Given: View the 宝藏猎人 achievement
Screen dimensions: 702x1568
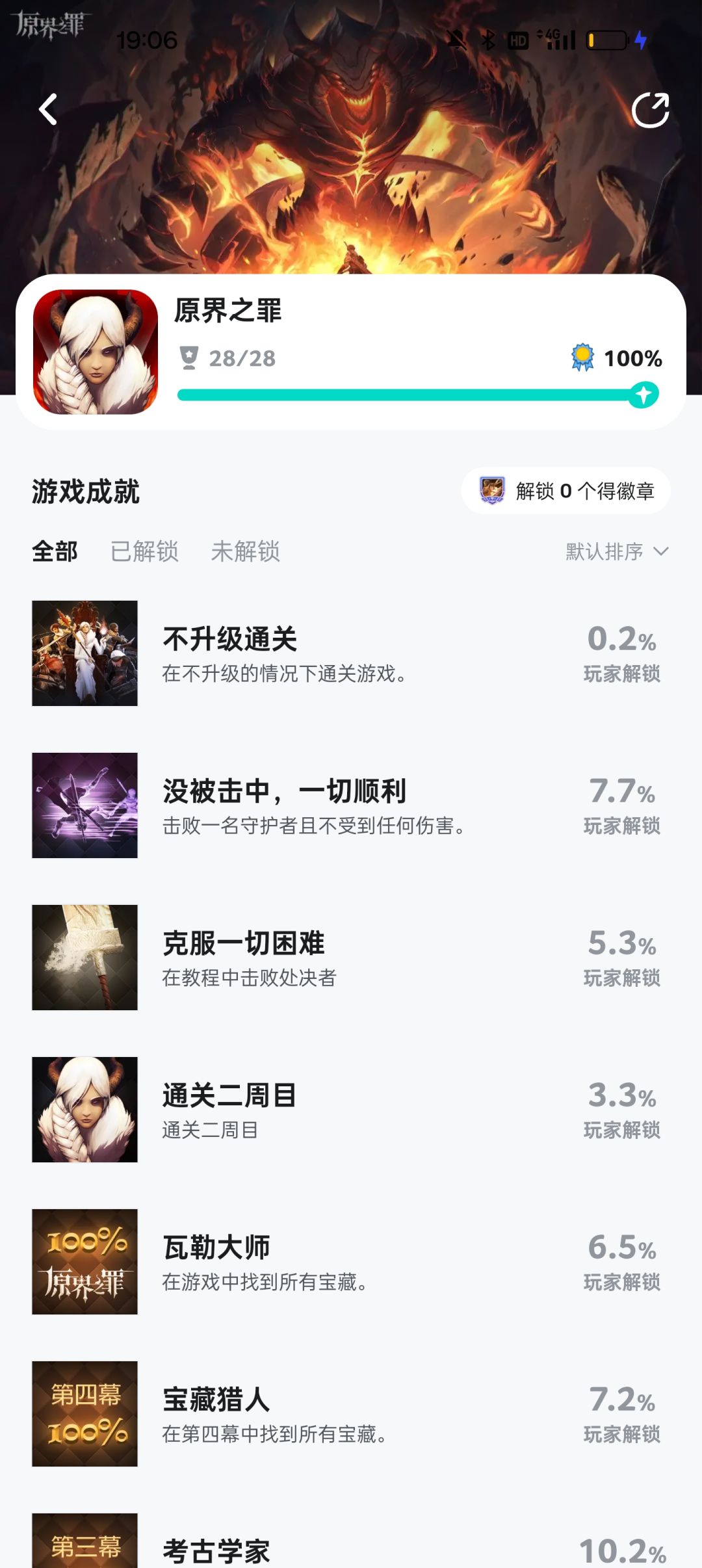Looking at the screenshot, I should [351, 1414].
